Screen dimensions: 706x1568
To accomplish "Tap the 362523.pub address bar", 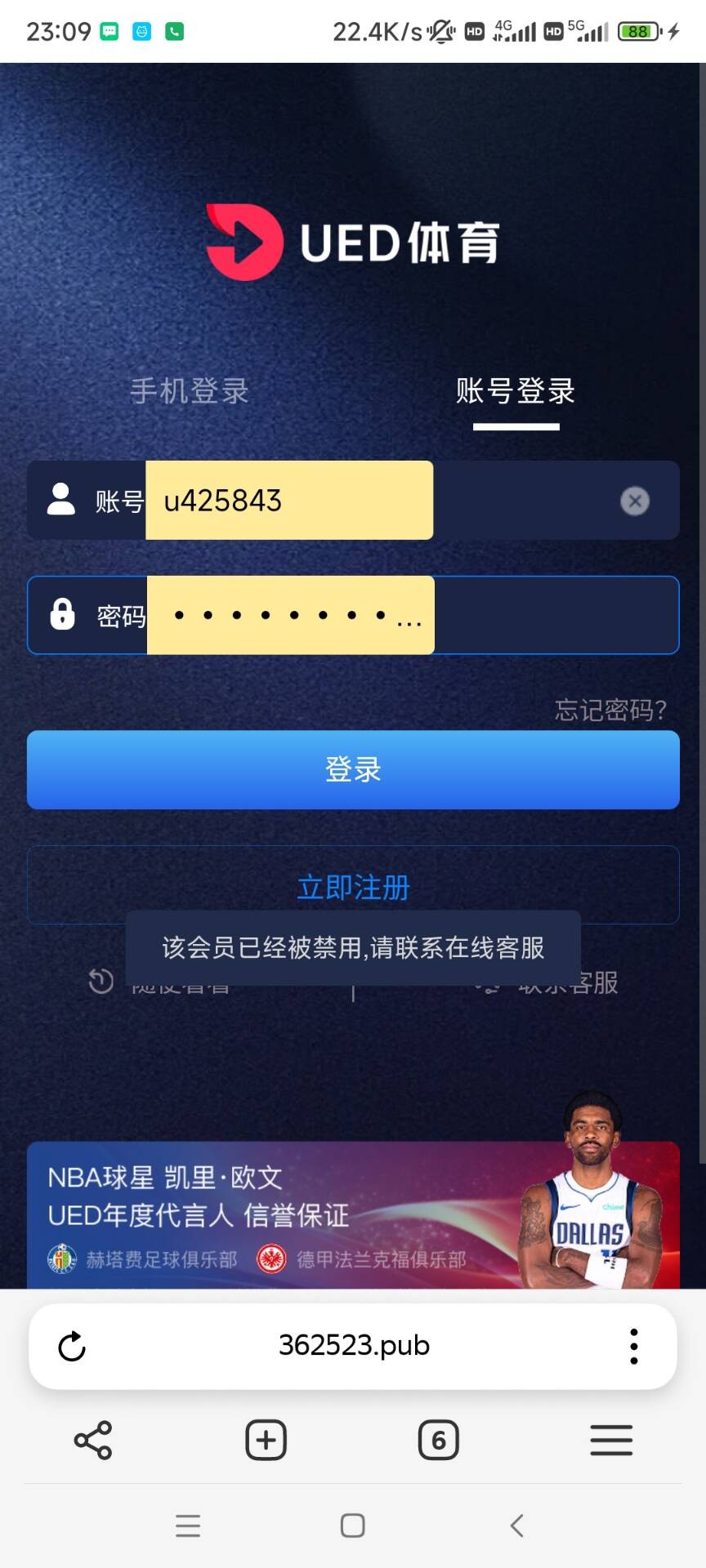I will point(354,1346).
